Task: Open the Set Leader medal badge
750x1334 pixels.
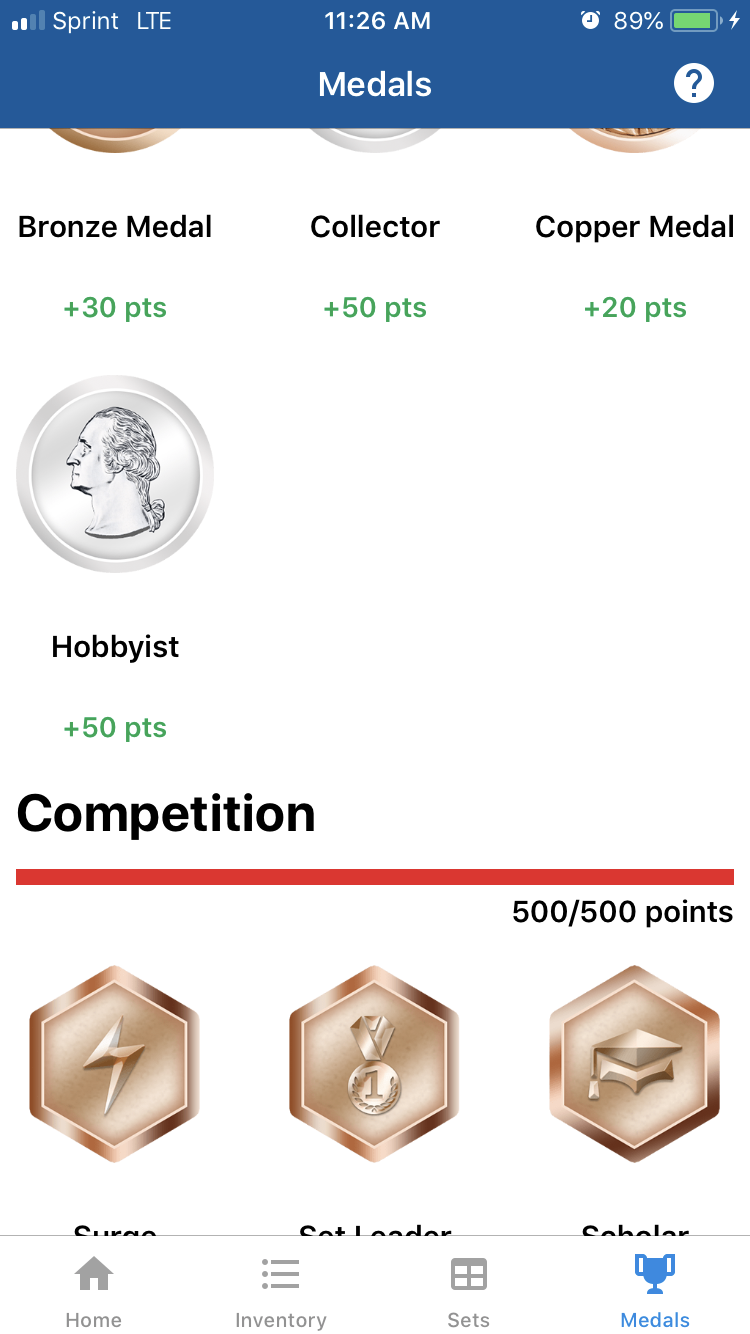Action: (x=374, y=1063)
